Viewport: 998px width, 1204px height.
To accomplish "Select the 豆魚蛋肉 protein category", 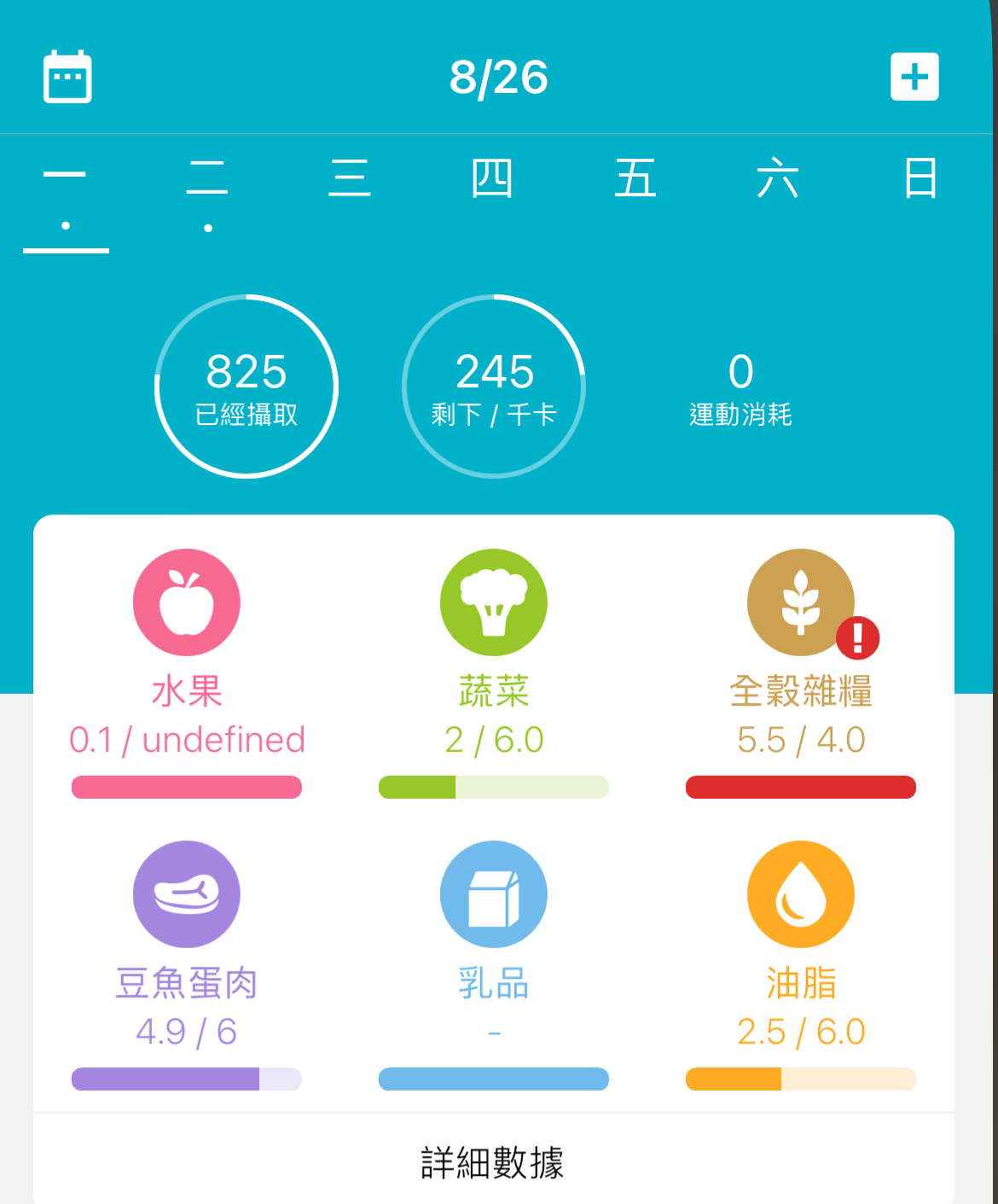I will [x=187, y=895].
